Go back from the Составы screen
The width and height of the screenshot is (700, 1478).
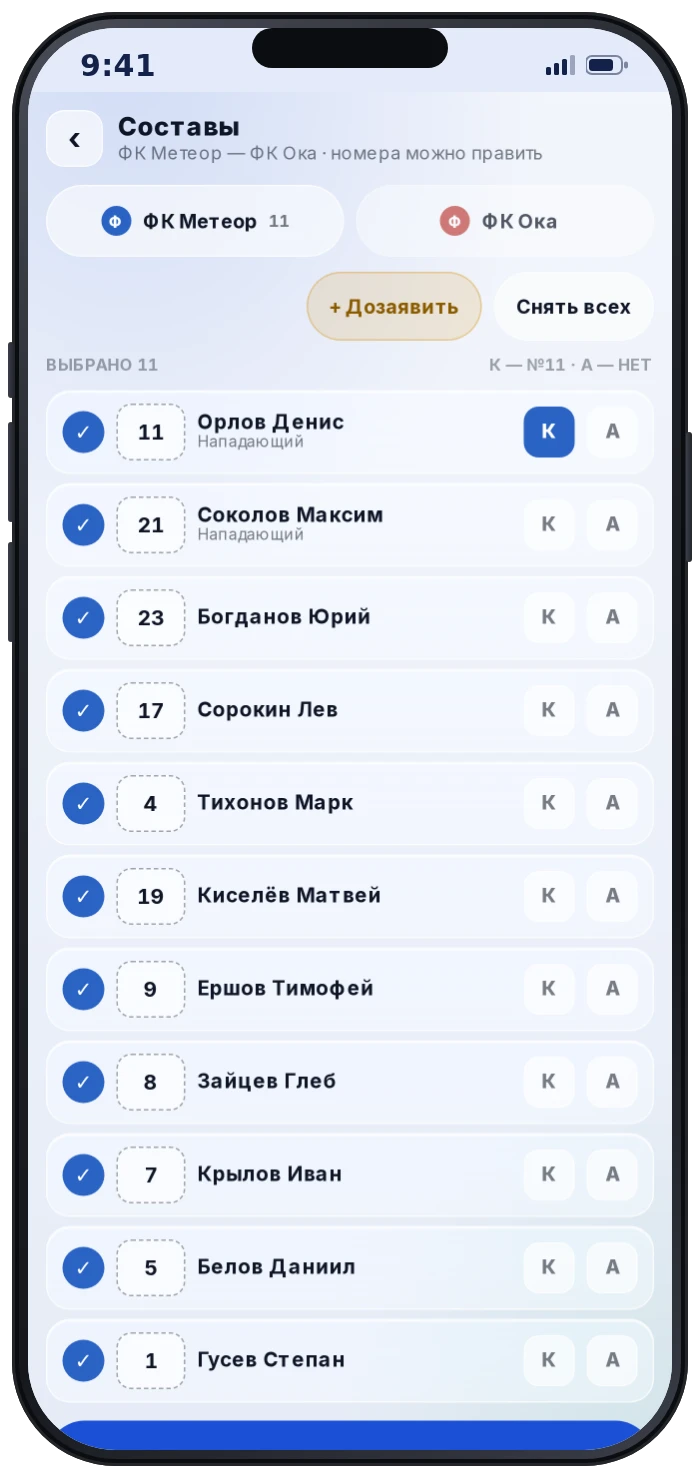[74, 139]
